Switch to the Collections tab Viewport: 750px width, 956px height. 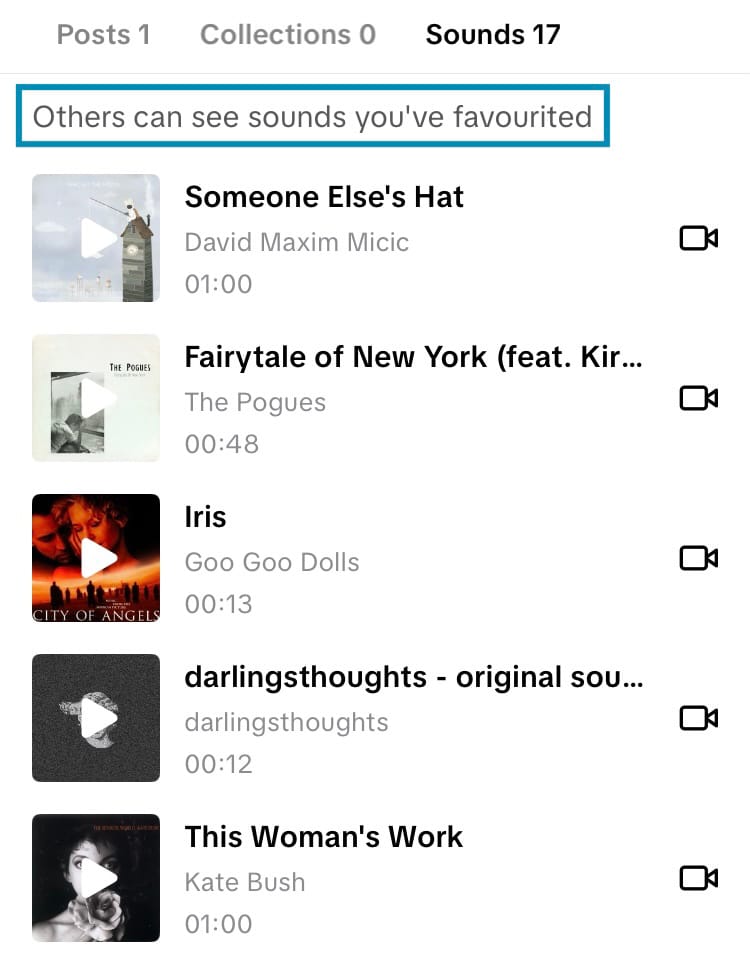point(287,34)
